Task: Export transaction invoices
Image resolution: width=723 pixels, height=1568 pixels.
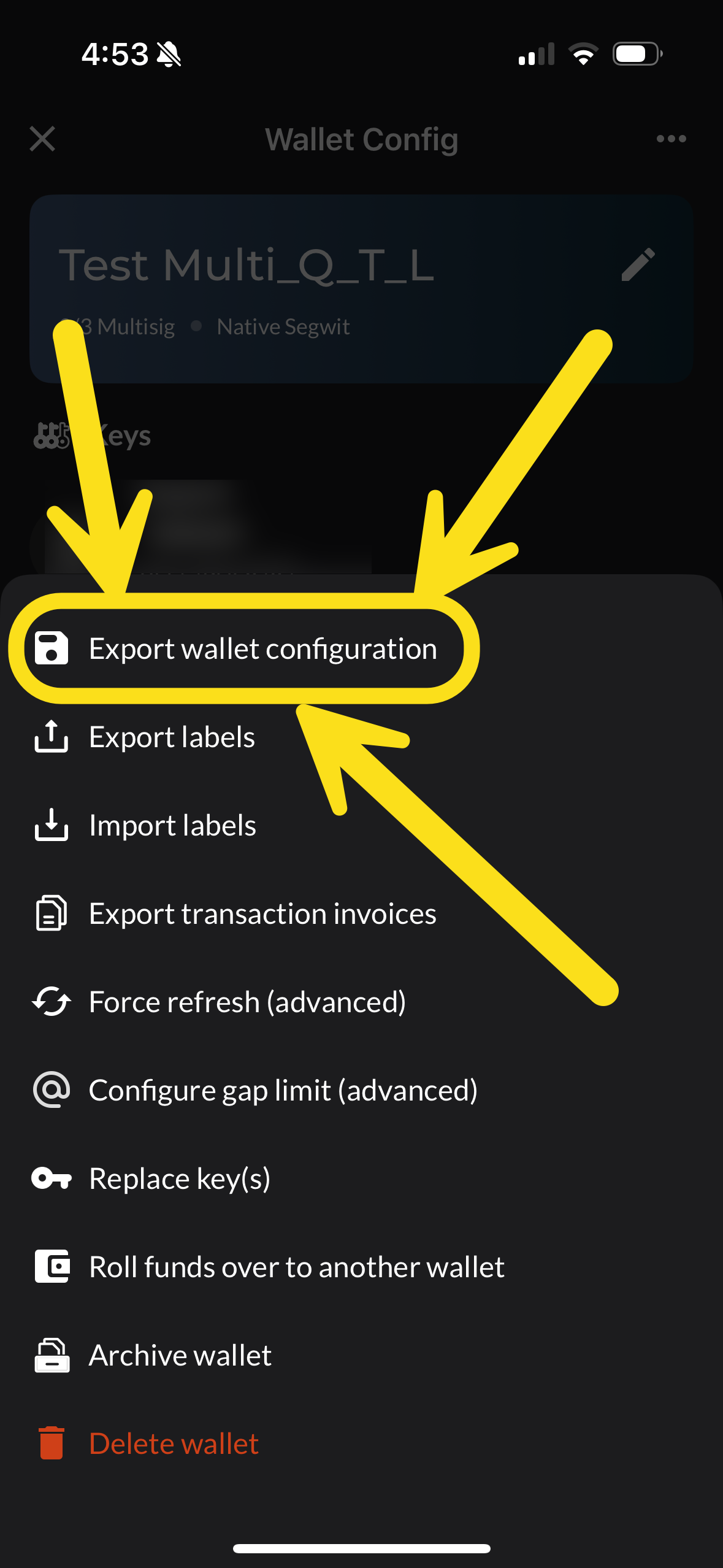Action: point(262,913)
